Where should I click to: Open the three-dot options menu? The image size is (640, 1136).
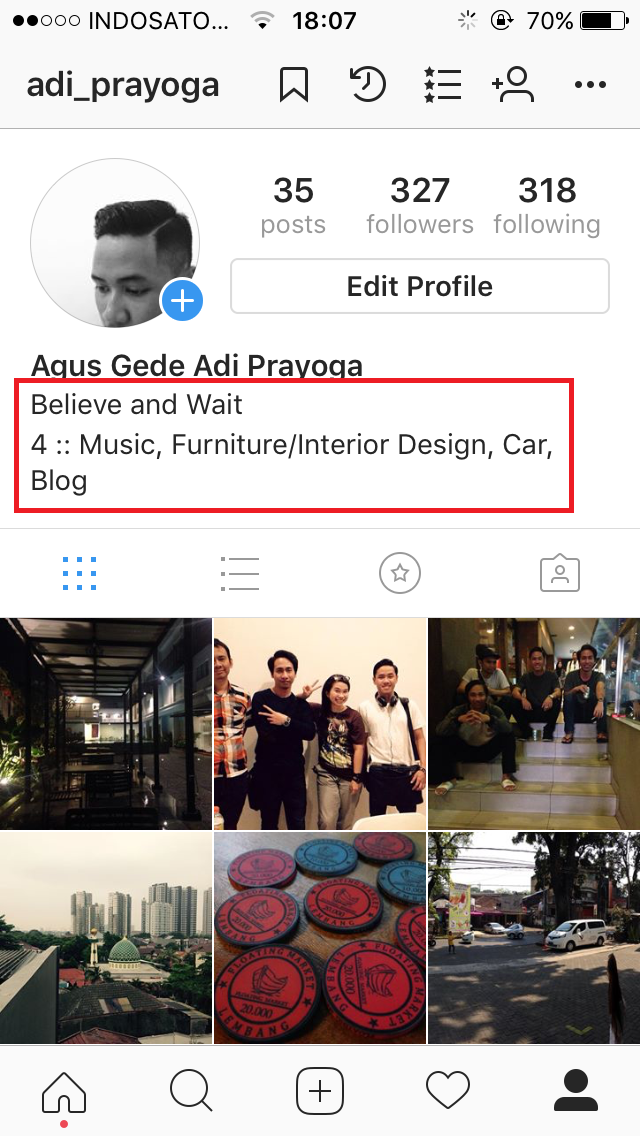point(590,85)
